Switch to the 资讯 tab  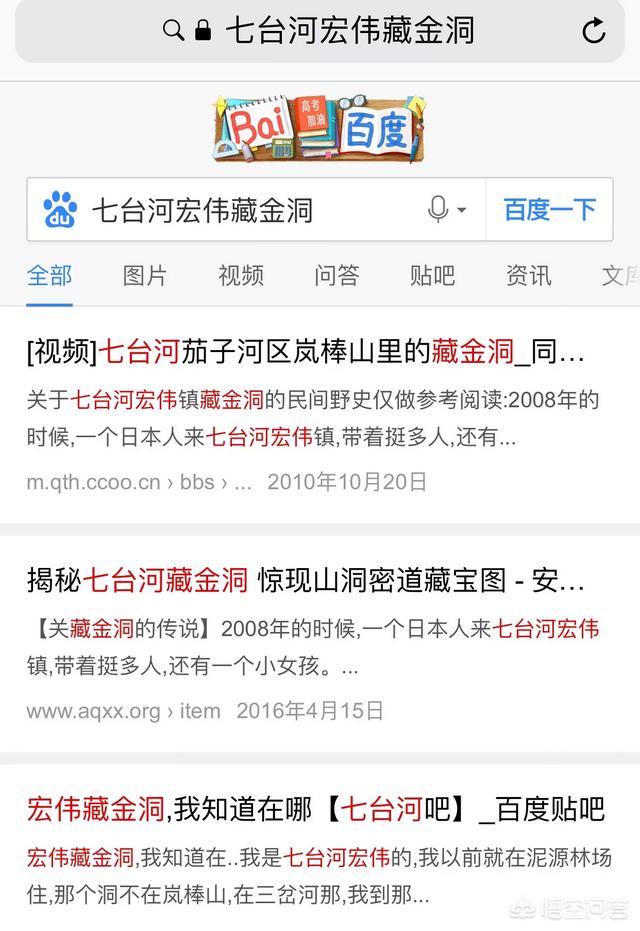tap(528, 276)
